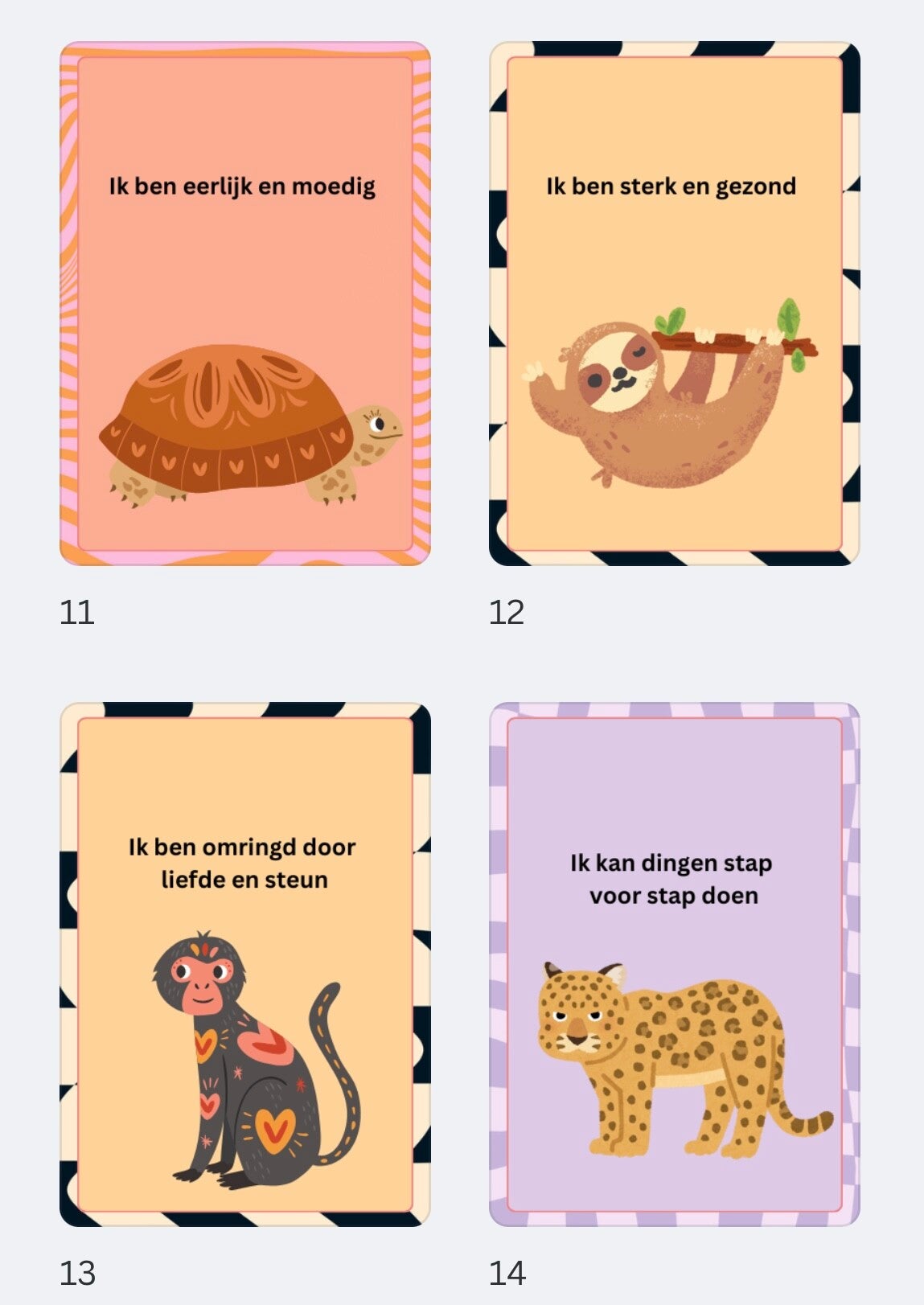Open page 13 'Ik ben omringd door liefde'
Viewport: 924px width, 1305px height.
[x=245, y=965]
